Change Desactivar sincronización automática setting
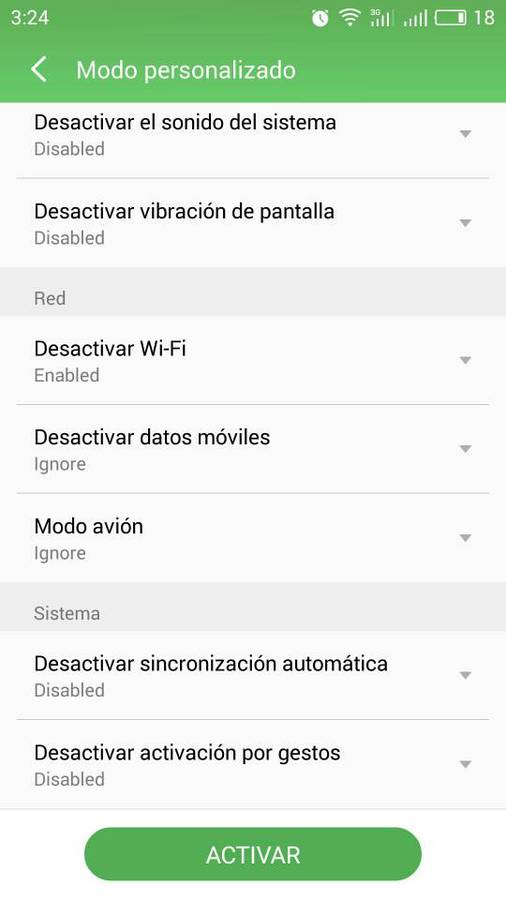 [253, 675]
